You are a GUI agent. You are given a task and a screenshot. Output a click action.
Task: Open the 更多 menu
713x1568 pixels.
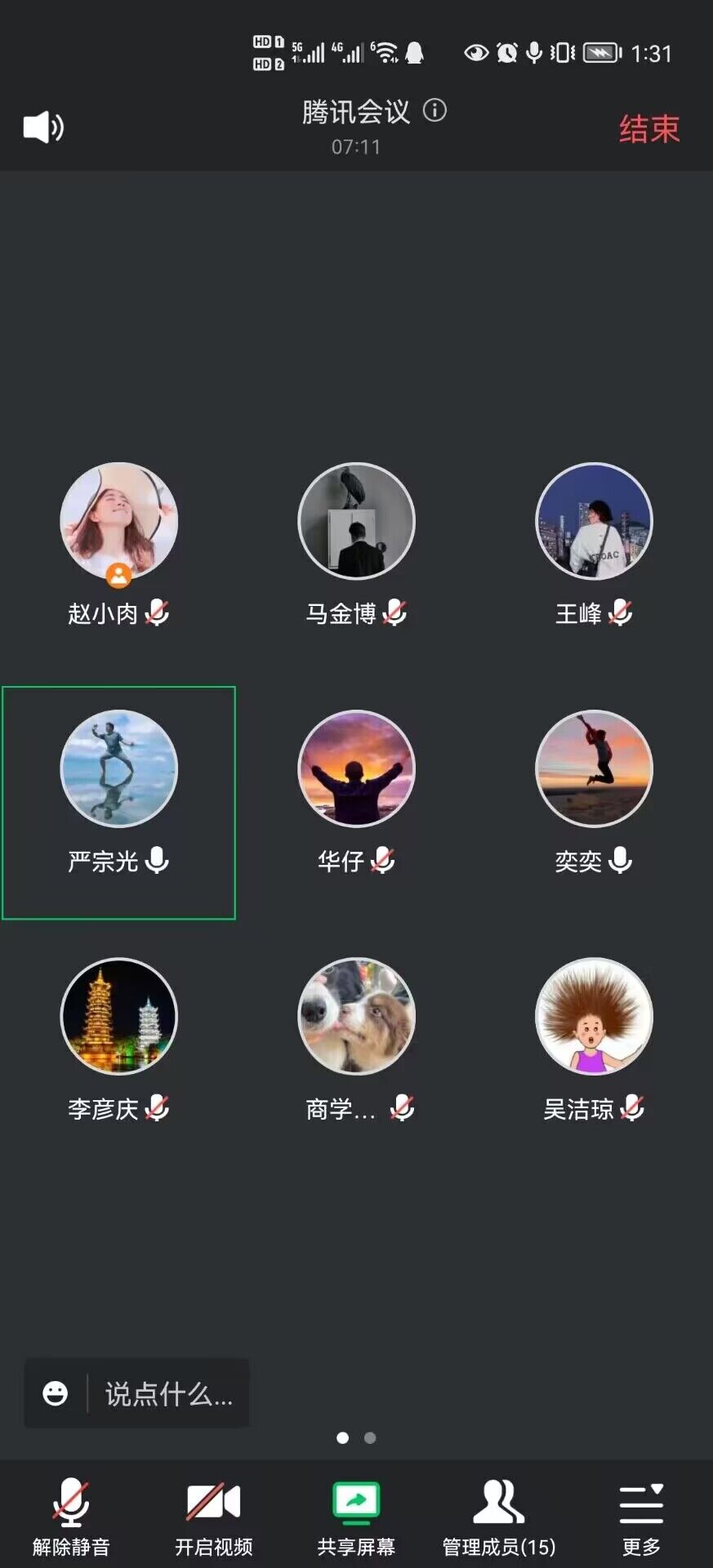point(641,1516)
